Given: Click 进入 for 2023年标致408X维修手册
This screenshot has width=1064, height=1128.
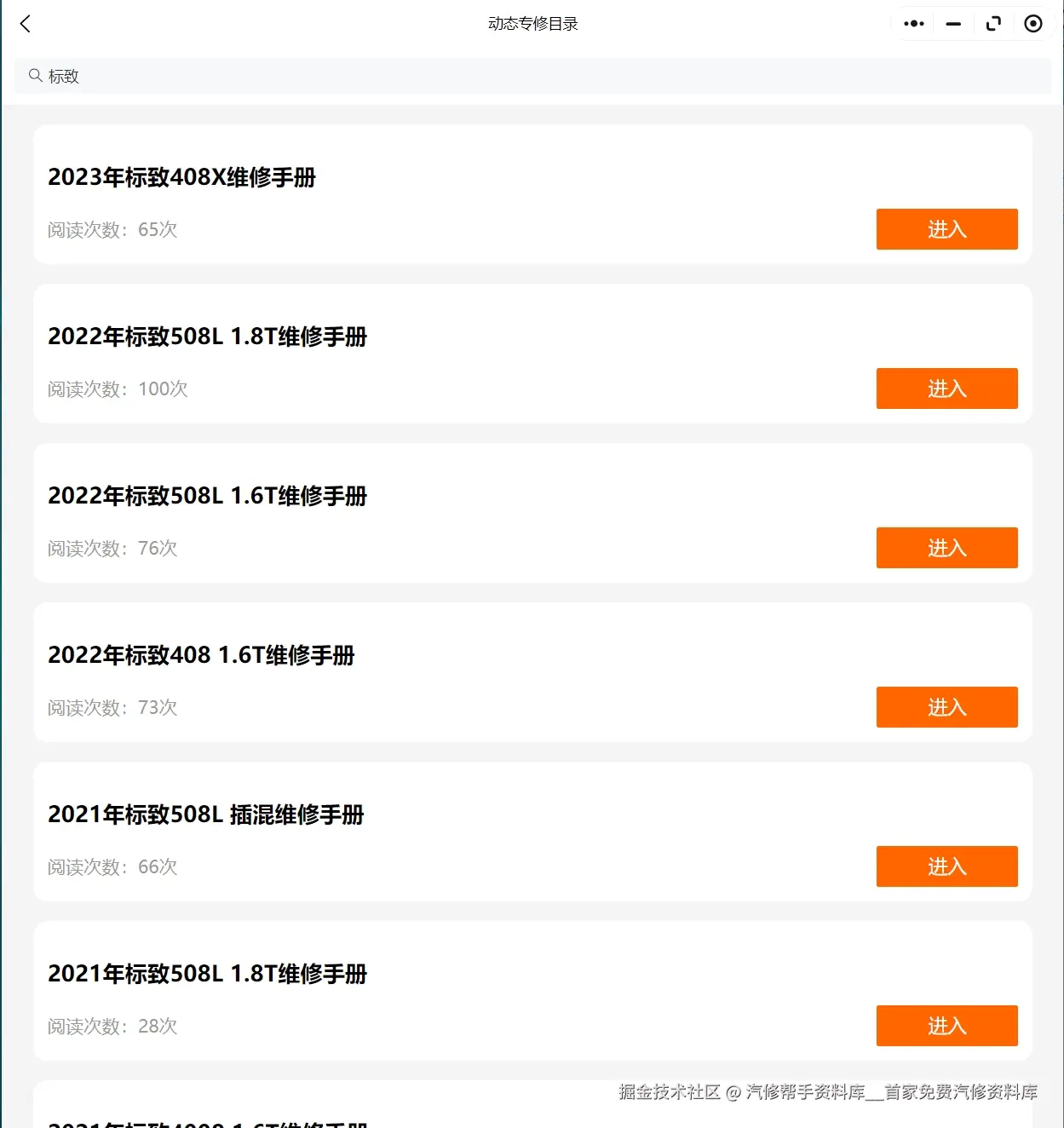Looking at the screenshot, I should pyautogui.click(x=946, y=229).
